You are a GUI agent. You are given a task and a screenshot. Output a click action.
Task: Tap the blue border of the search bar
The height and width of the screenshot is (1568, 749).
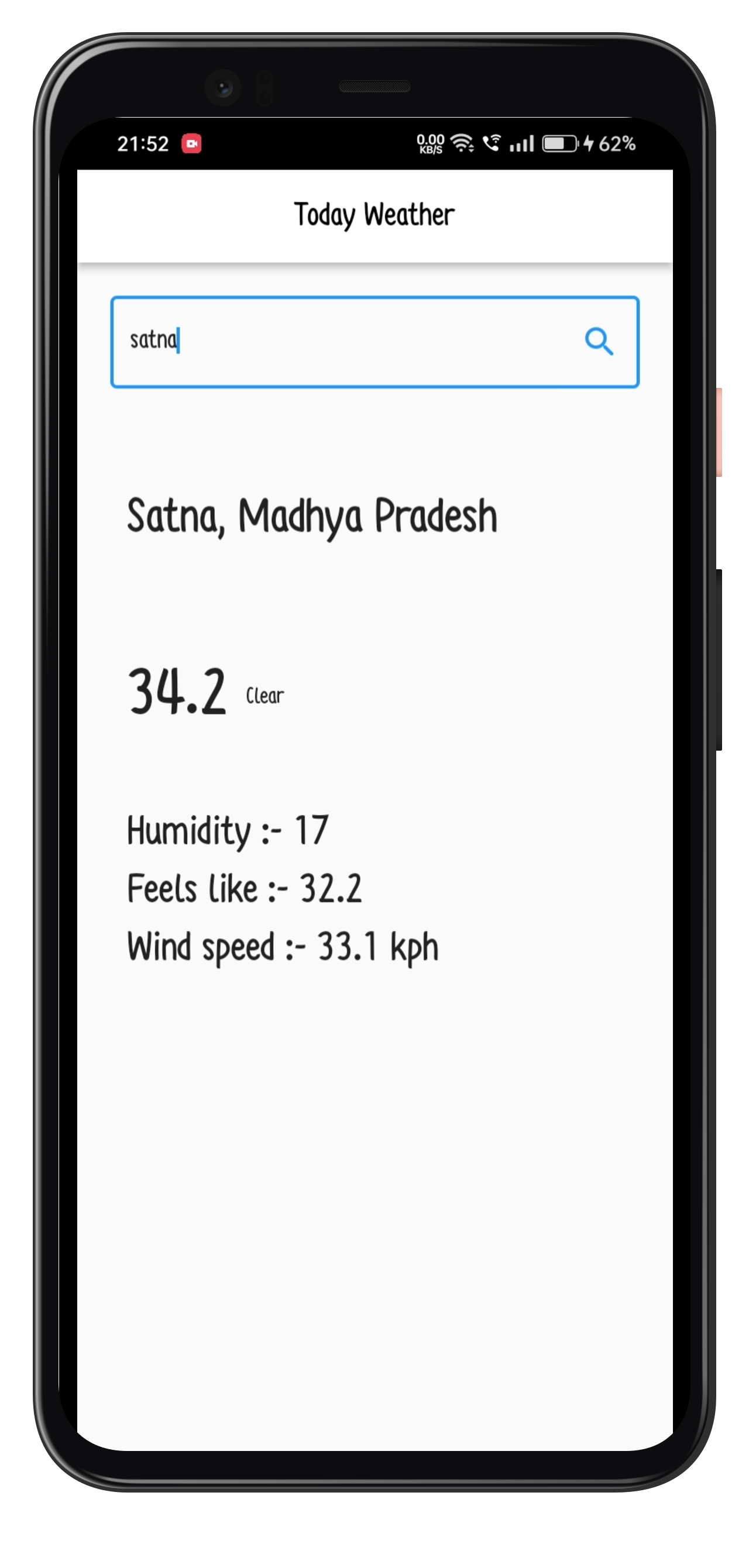click(374, 298)
